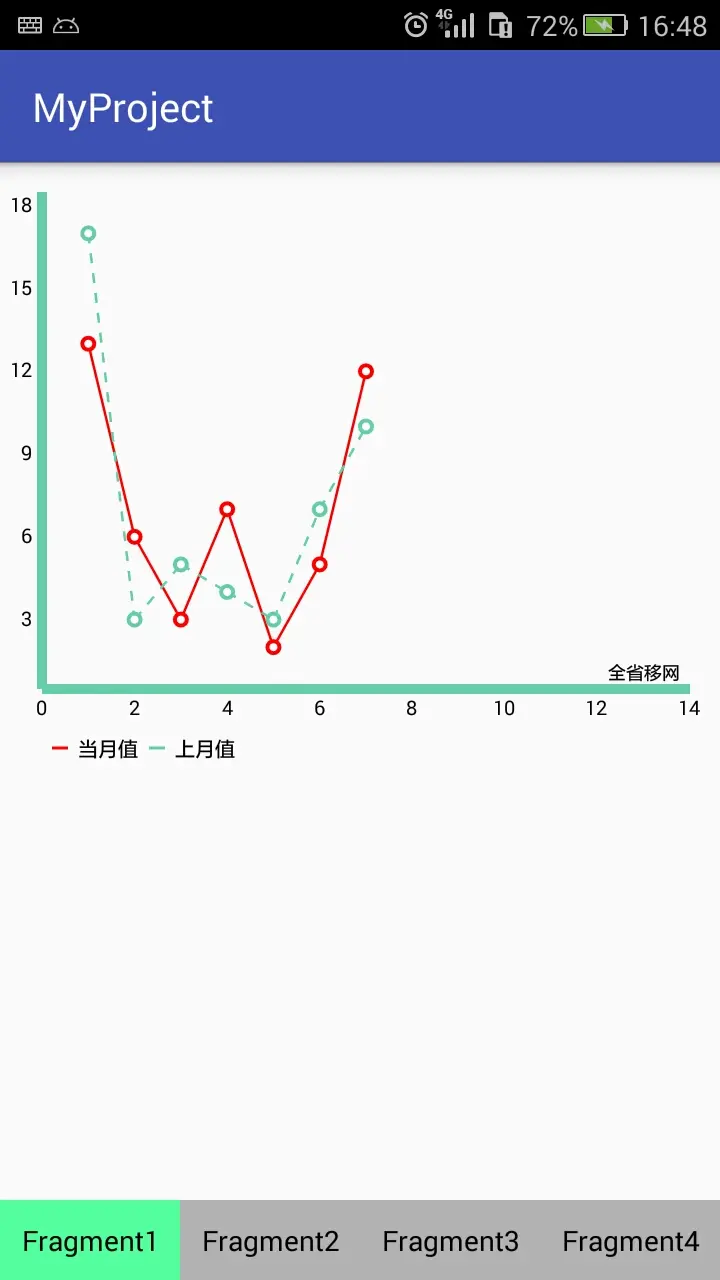Re-select the active Fragment1 tab

click(x=90, y=1240)
